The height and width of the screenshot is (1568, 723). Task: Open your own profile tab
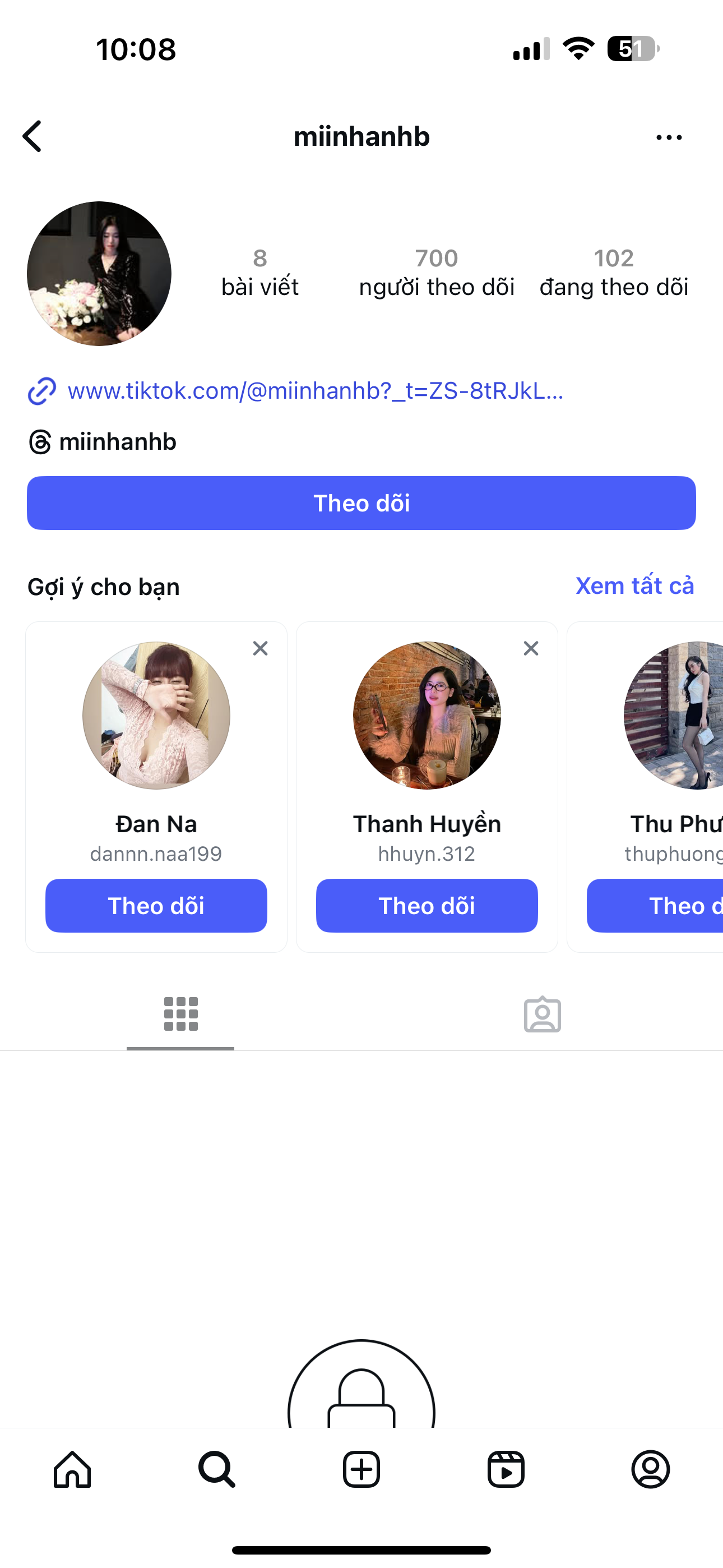click(651, 1469)
